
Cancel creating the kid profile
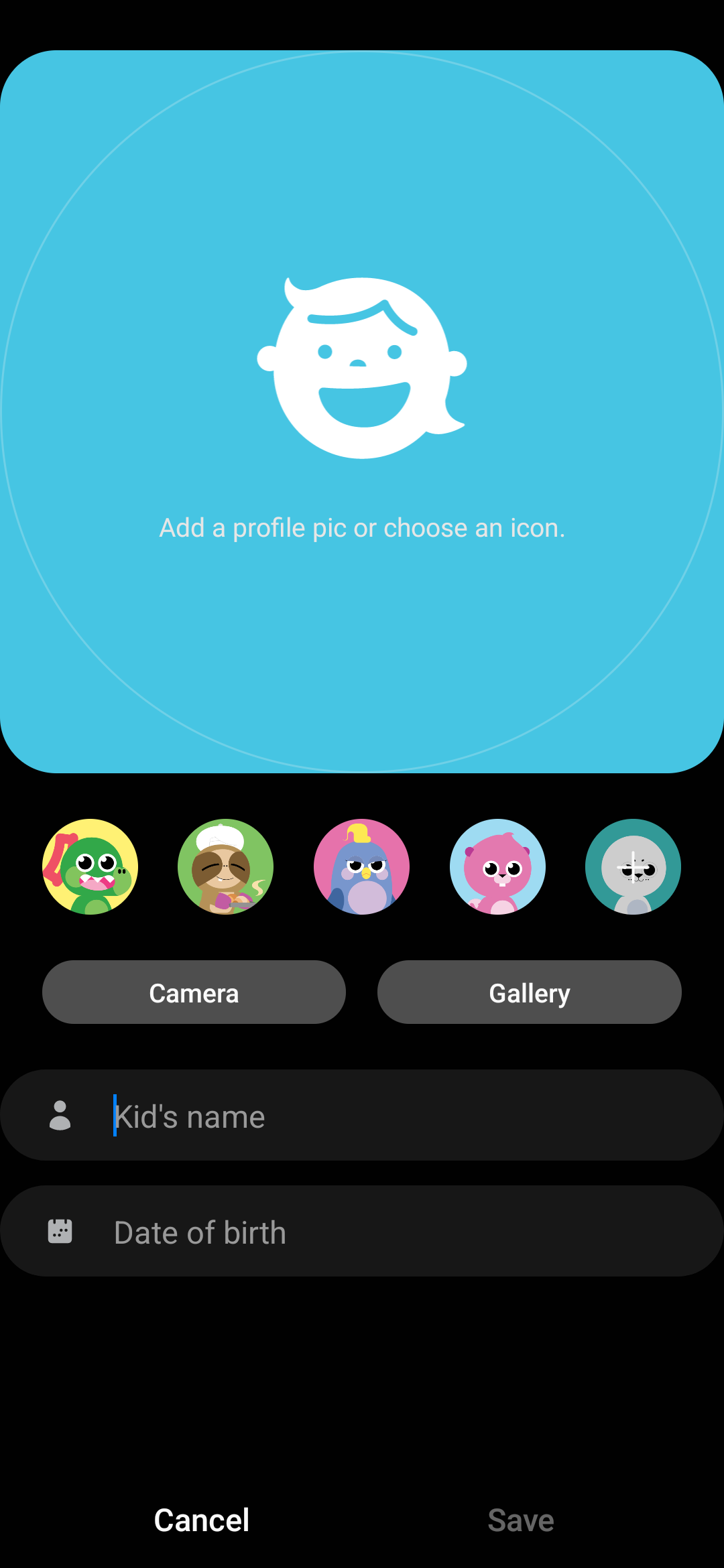tap(202, 1520)
